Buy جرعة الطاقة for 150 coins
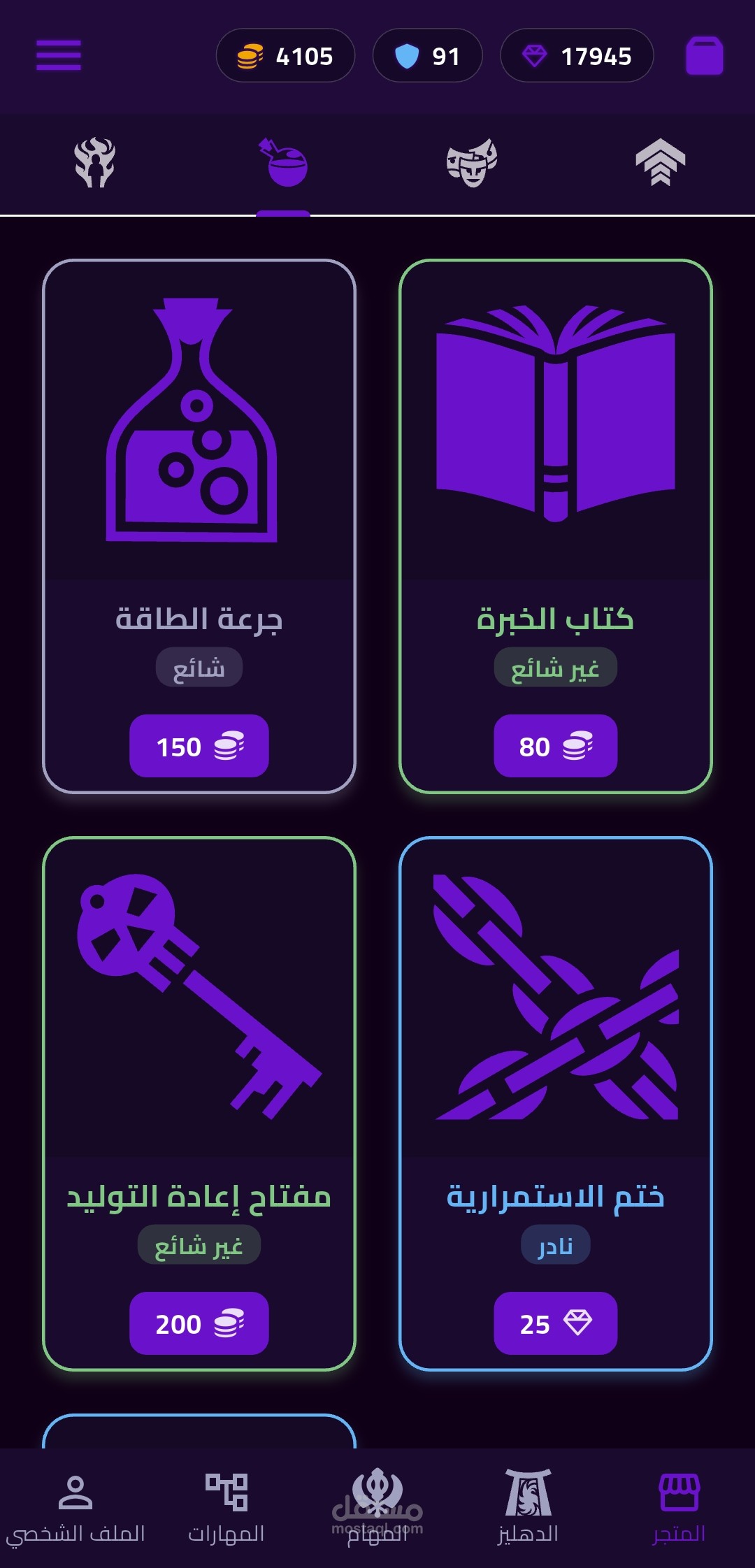This screenshot has height=1568, width=755. coord(199,746)
